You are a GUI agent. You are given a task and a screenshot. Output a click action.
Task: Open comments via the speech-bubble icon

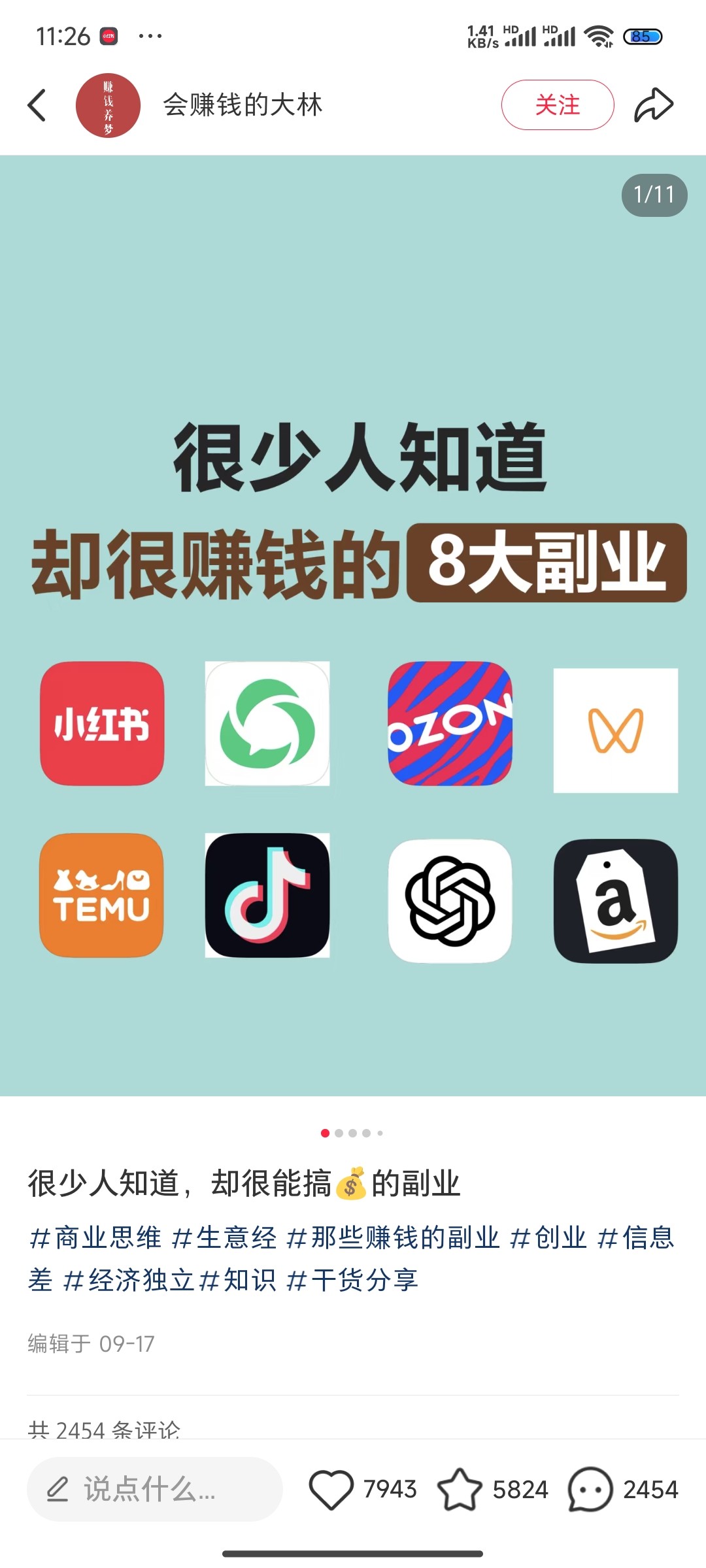(590, 1490)
